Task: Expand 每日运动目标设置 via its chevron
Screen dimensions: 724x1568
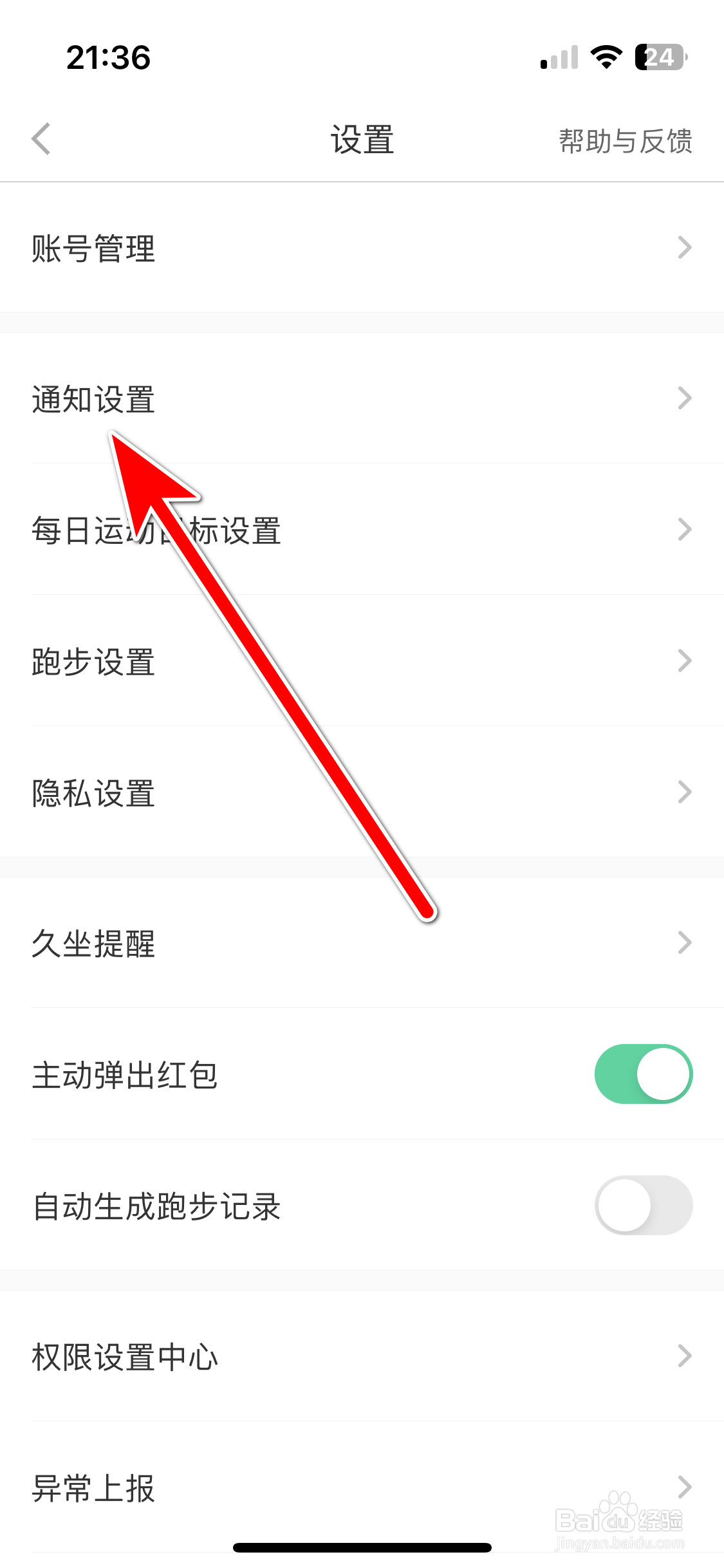Action: coord(684,530)
